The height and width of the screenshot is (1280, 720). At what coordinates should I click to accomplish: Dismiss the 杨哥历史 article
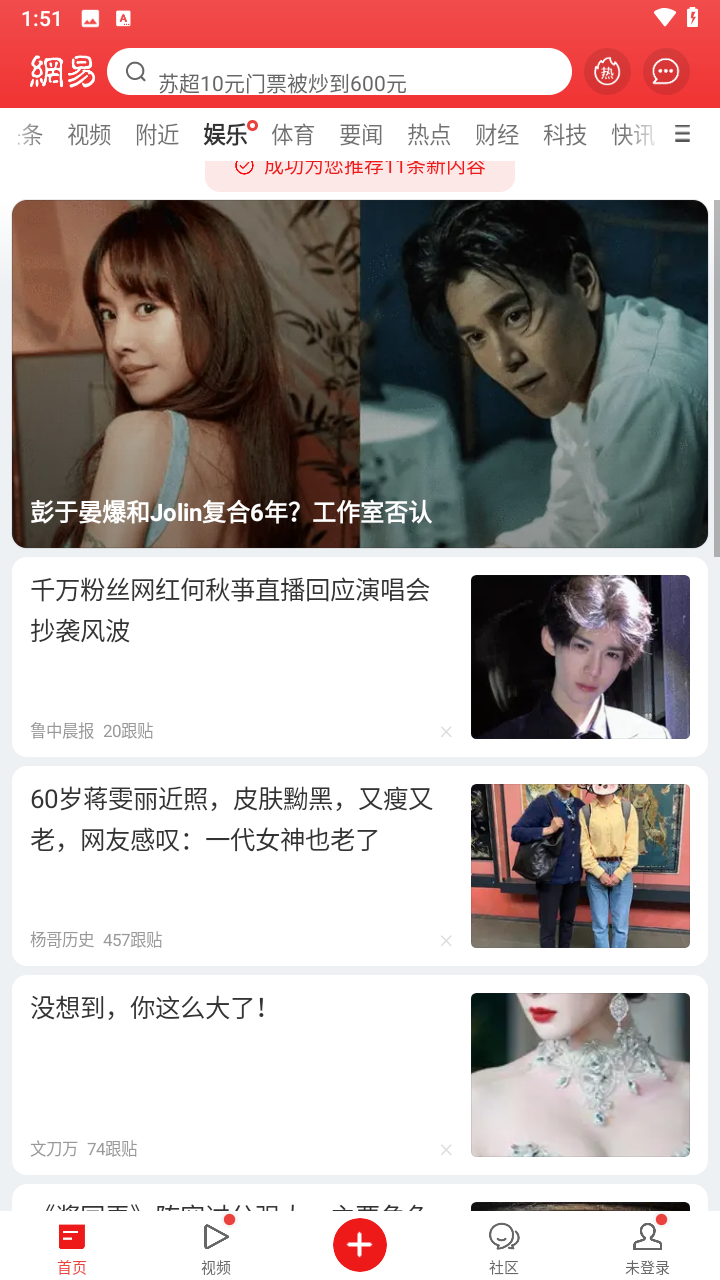446,941
